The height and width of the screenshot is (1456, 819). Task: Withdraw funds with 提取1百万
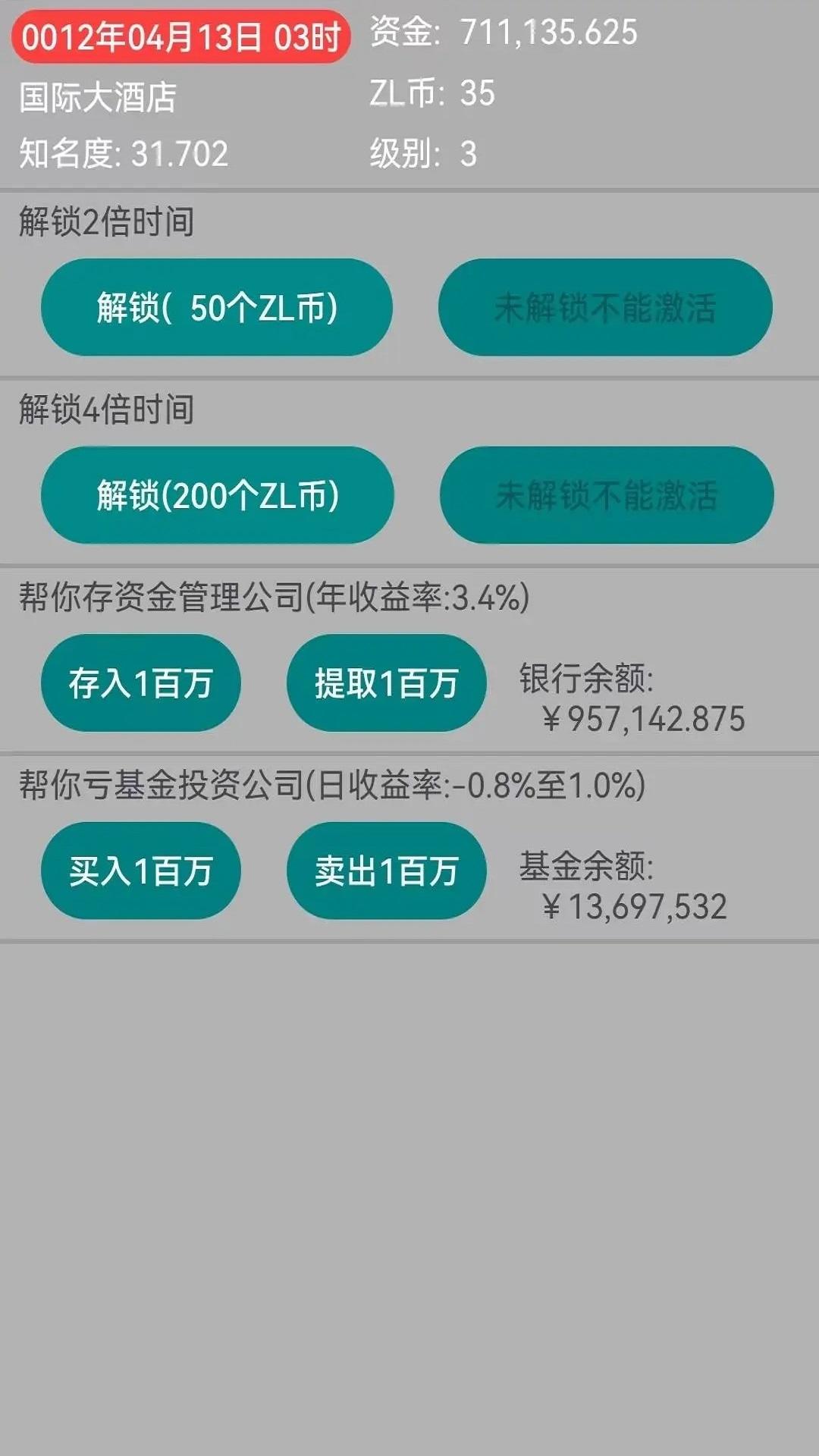point(386,682)
